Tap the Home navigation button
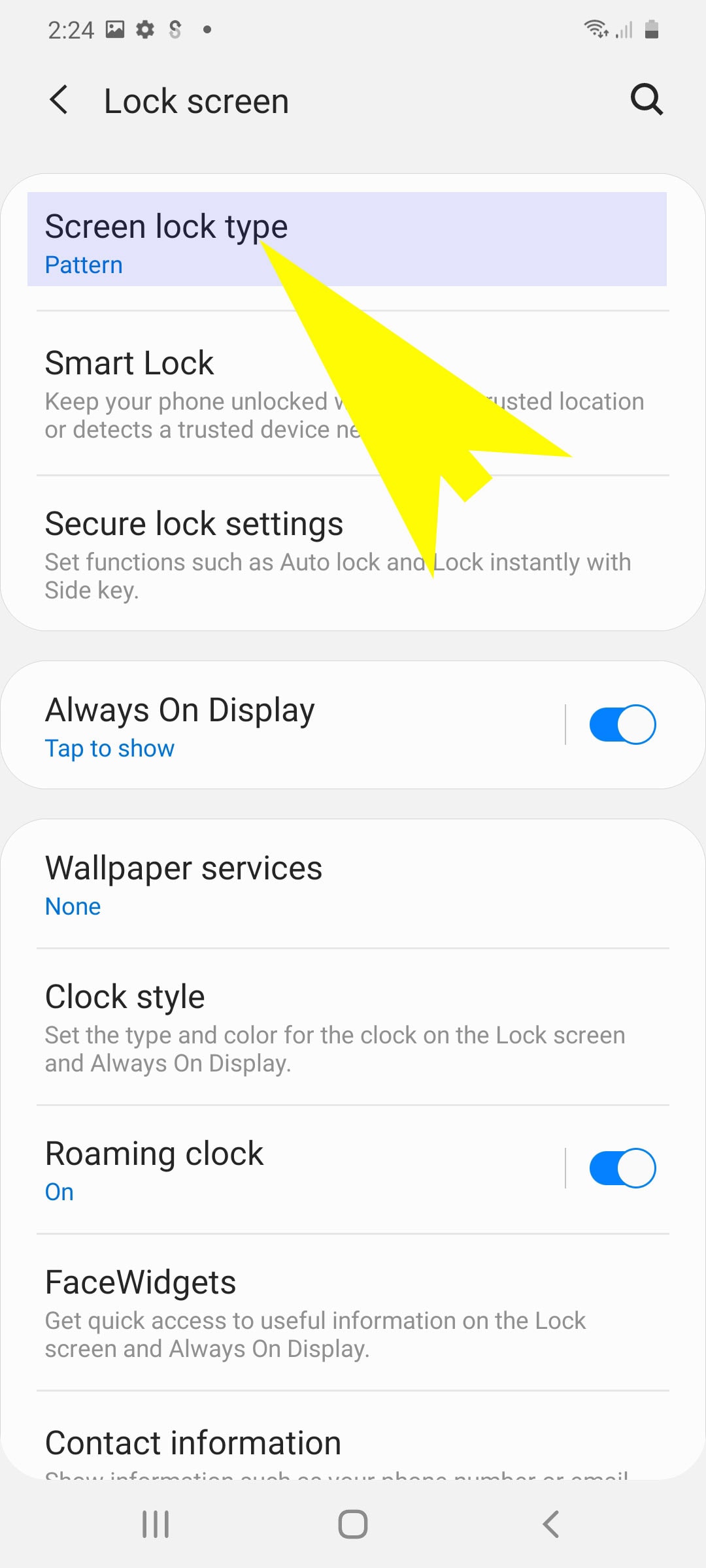The height and width of the screenshot is (1568, 706). [x=352, y=1524]
